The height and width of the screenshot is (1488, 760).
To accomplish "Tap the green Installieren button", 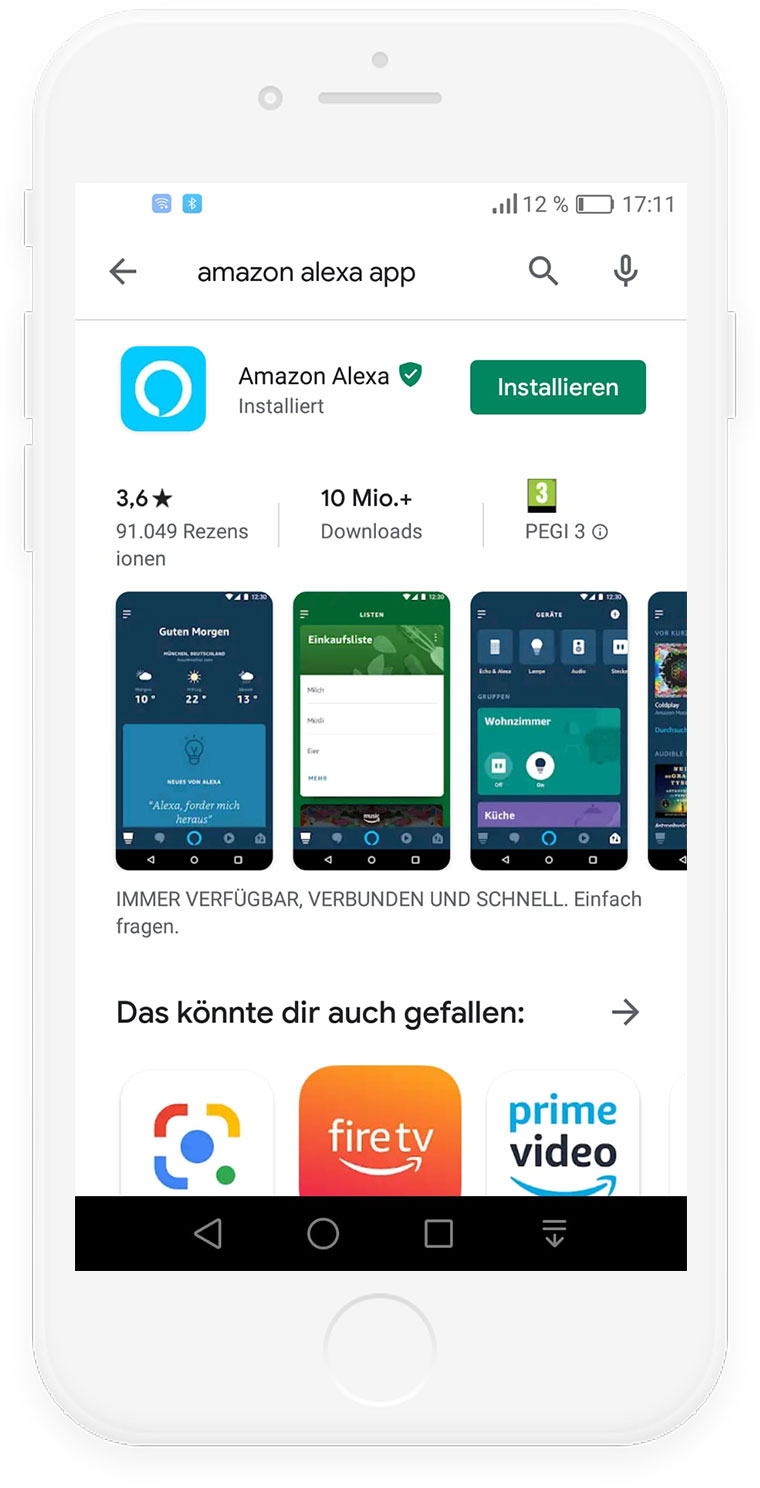I will [558, 387].
